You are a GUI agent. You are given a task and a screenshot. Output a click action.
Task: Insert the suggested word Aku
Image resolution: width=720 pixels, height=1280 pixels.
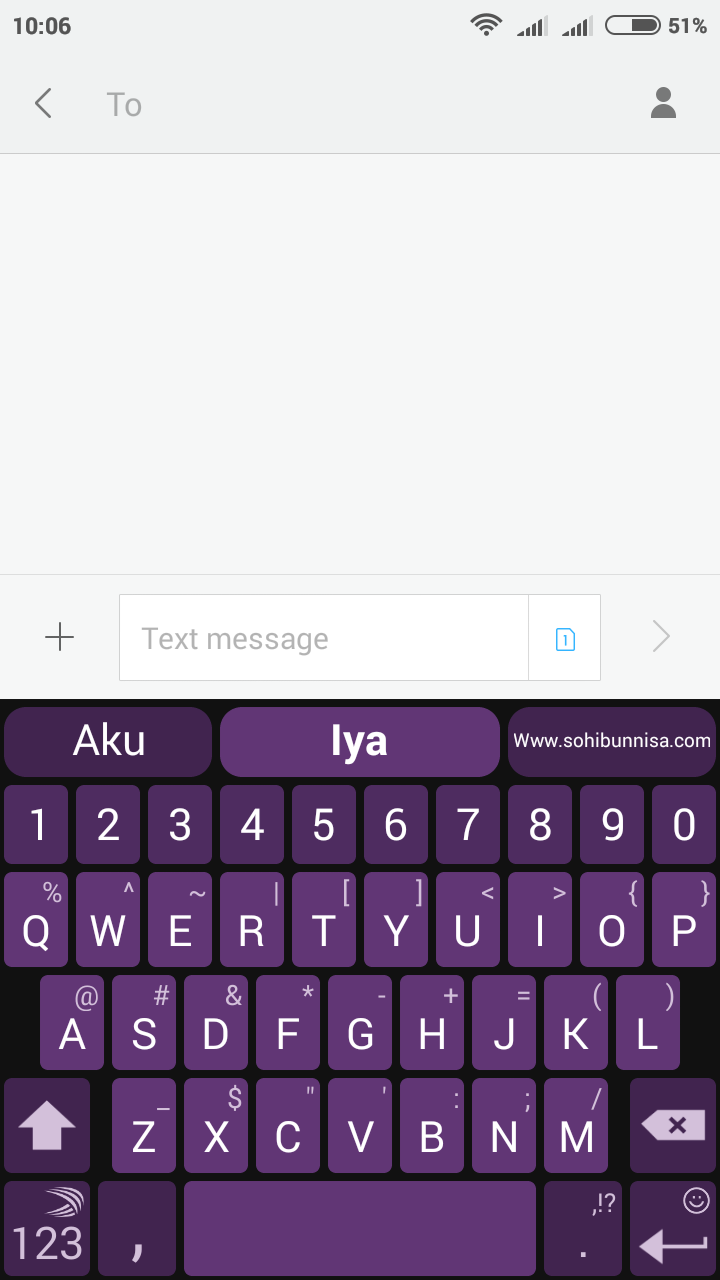coord(109,741)
